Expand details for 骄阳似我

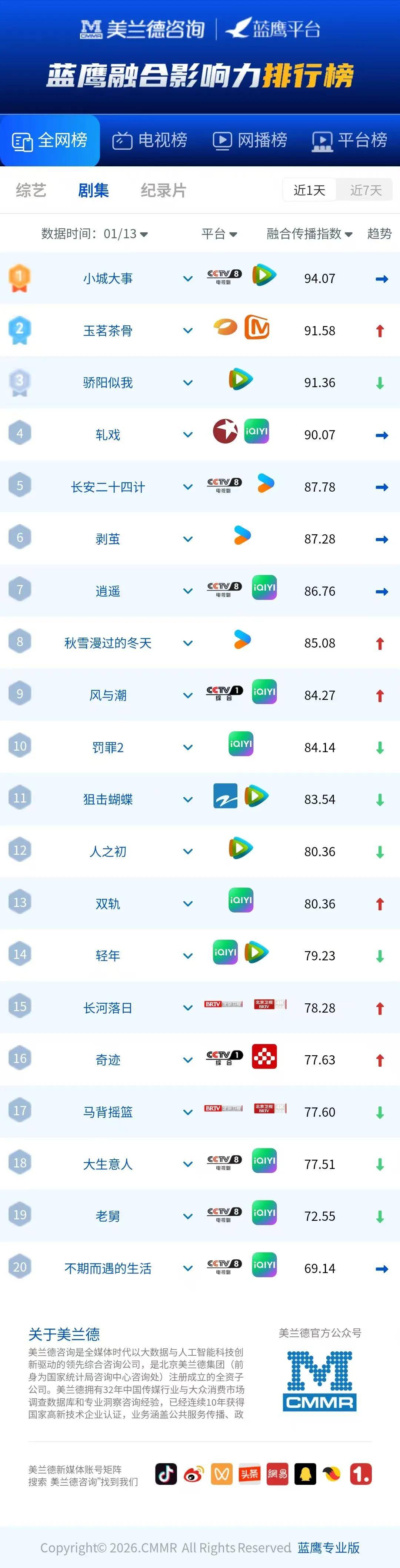(x=188, y=383)
